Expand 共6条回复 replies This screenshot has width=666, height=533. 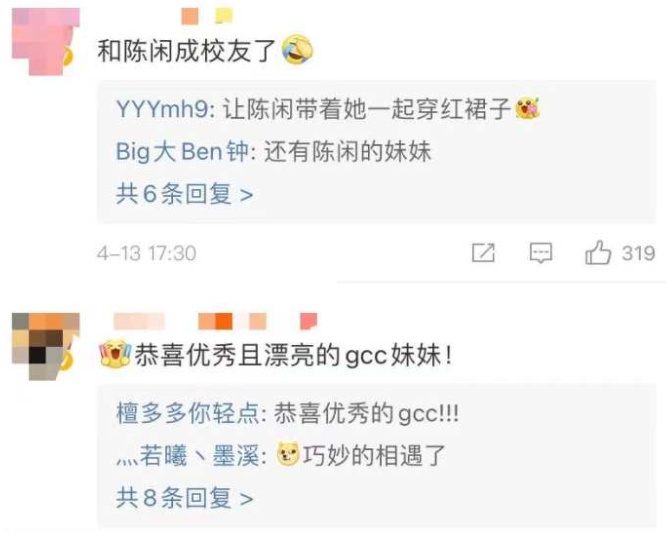point(184,194)
